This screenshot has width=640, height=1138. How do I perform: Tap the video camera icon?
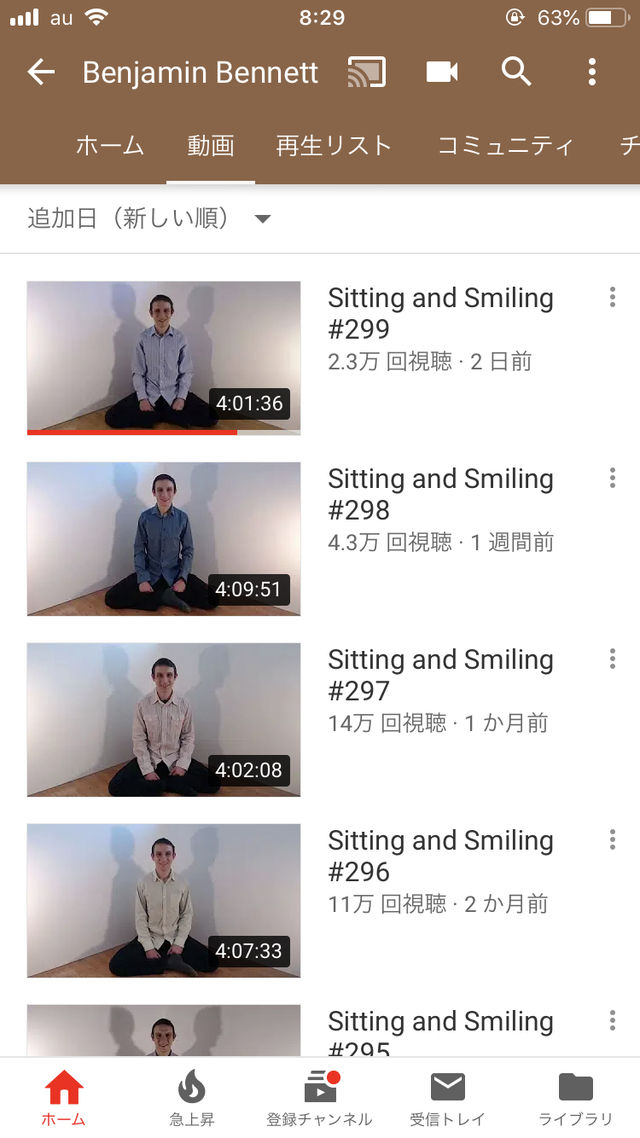pyautogui.click(x=441, y=72)
